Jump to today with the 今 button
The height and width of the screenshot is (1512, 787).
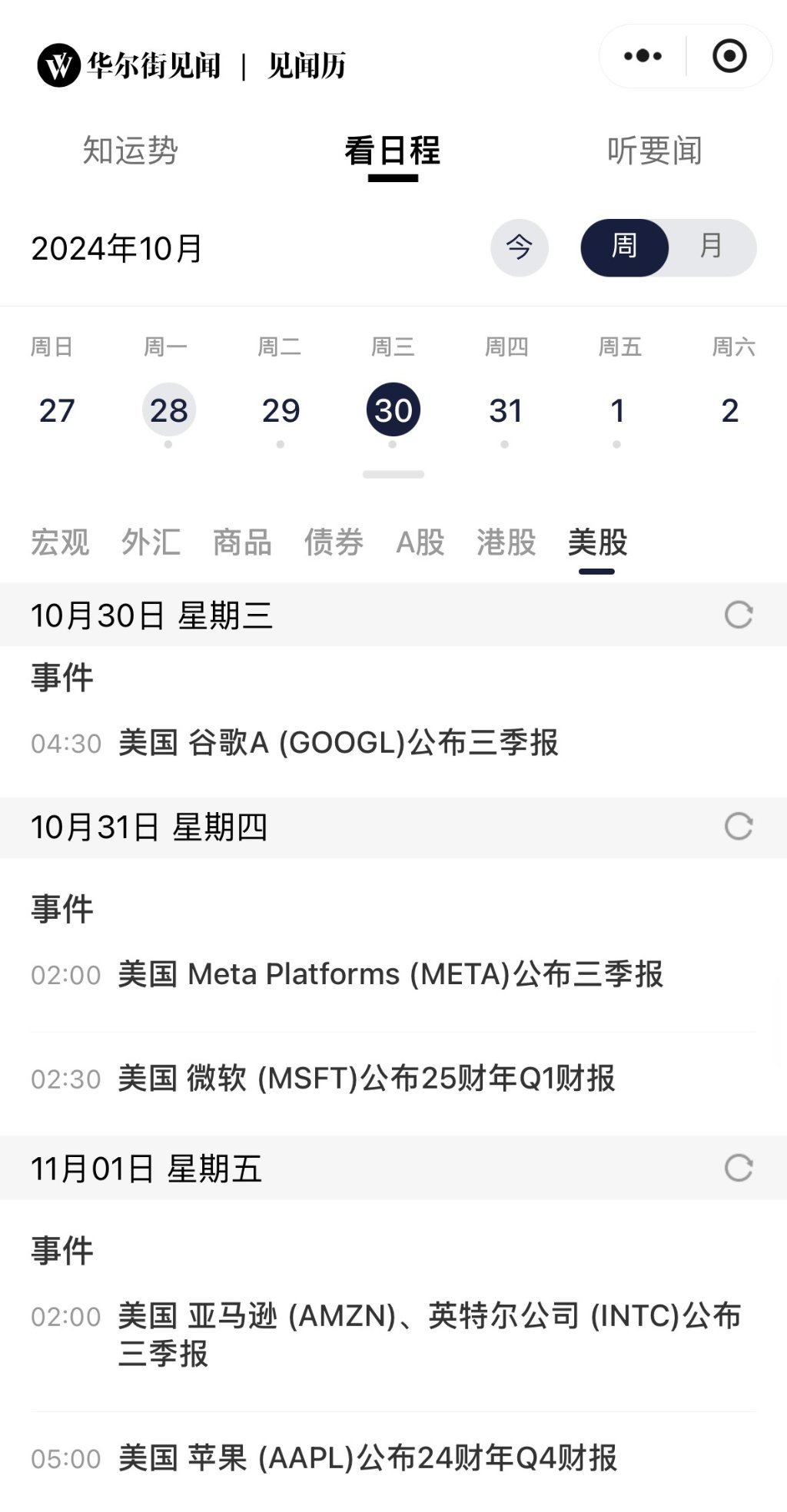pyautogui.click(x=520, y=247)
